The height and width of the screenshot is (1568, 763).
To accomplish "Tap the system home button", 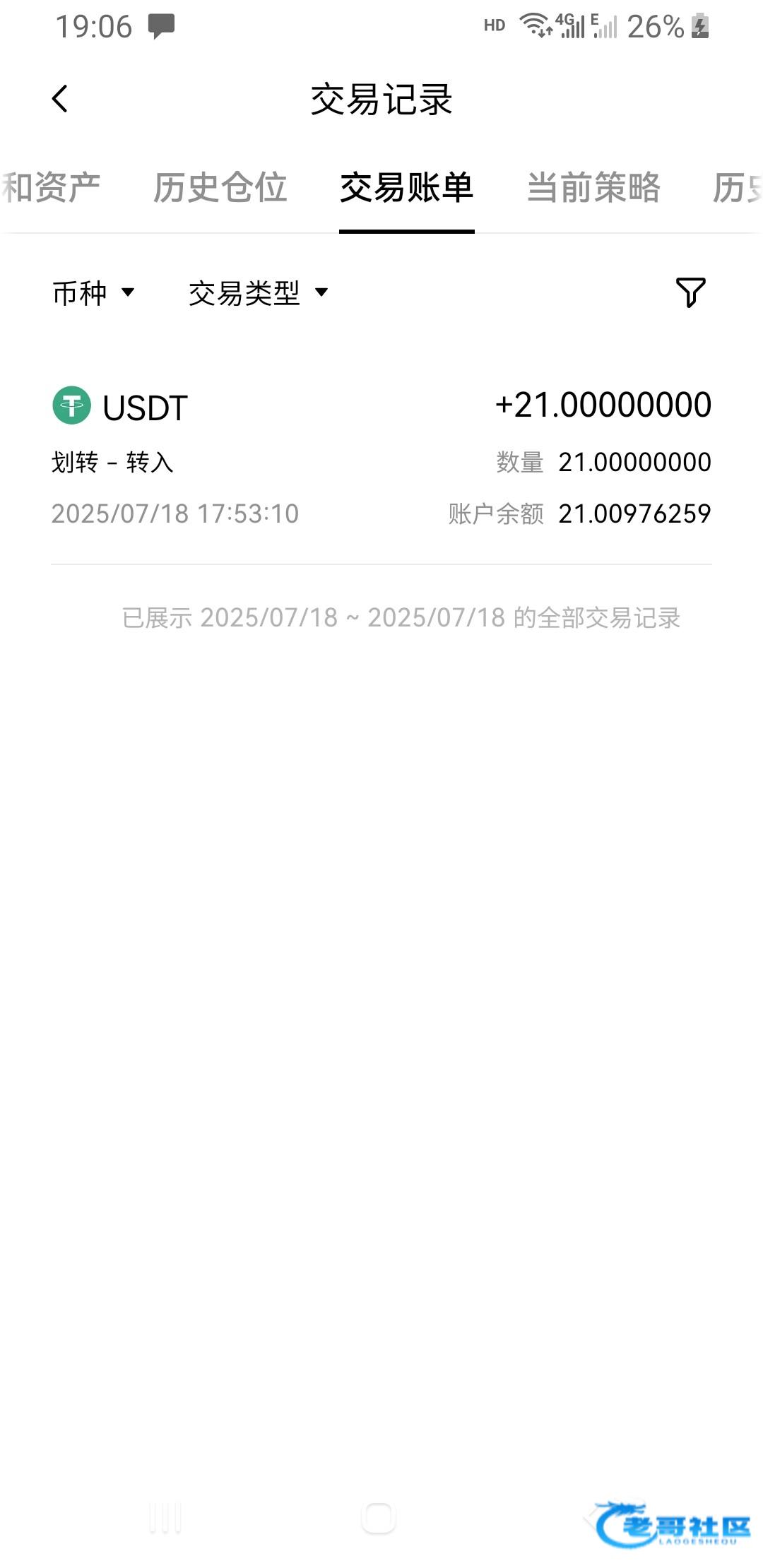I will (378, 1518).
